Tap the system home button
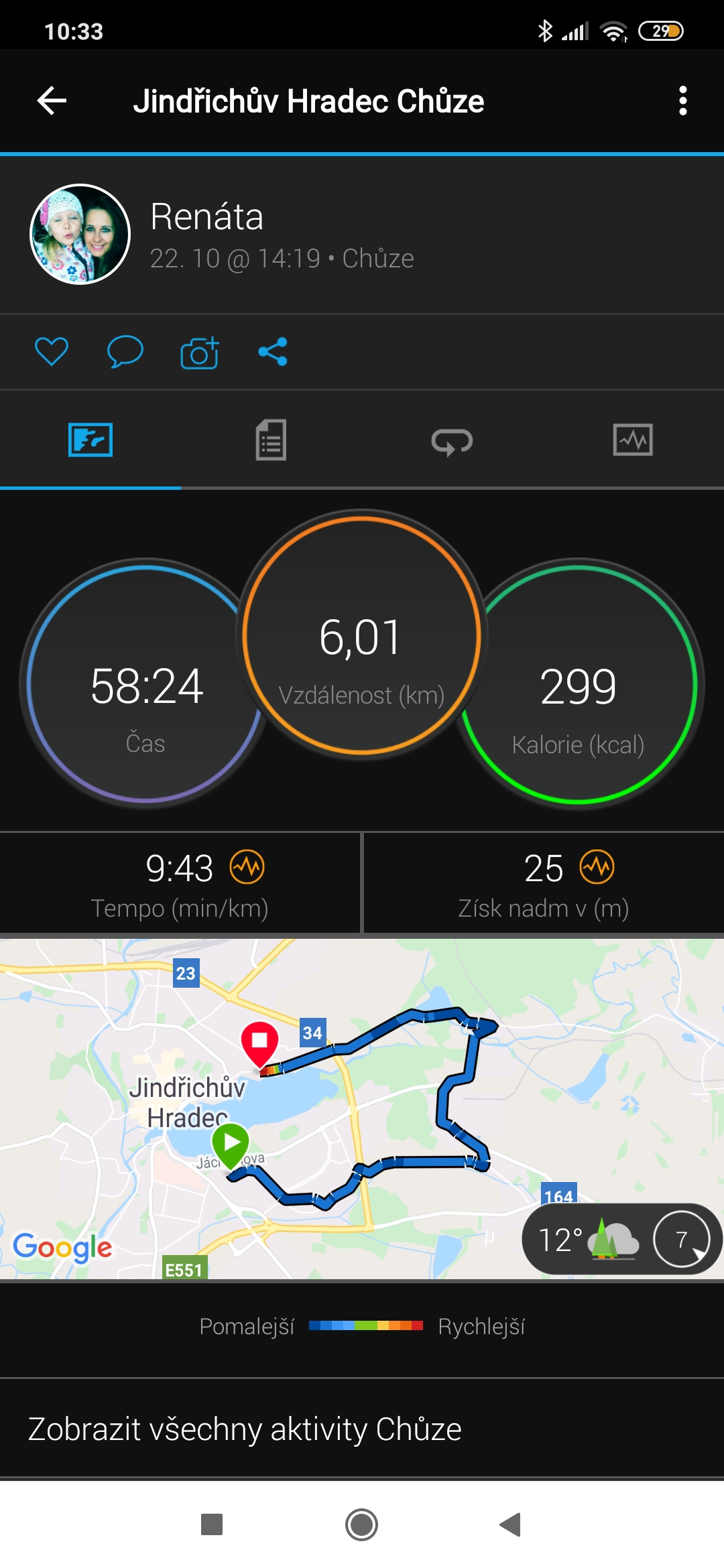The height and width of the screenshot is (1568, 724). [x=361, y=1525]
